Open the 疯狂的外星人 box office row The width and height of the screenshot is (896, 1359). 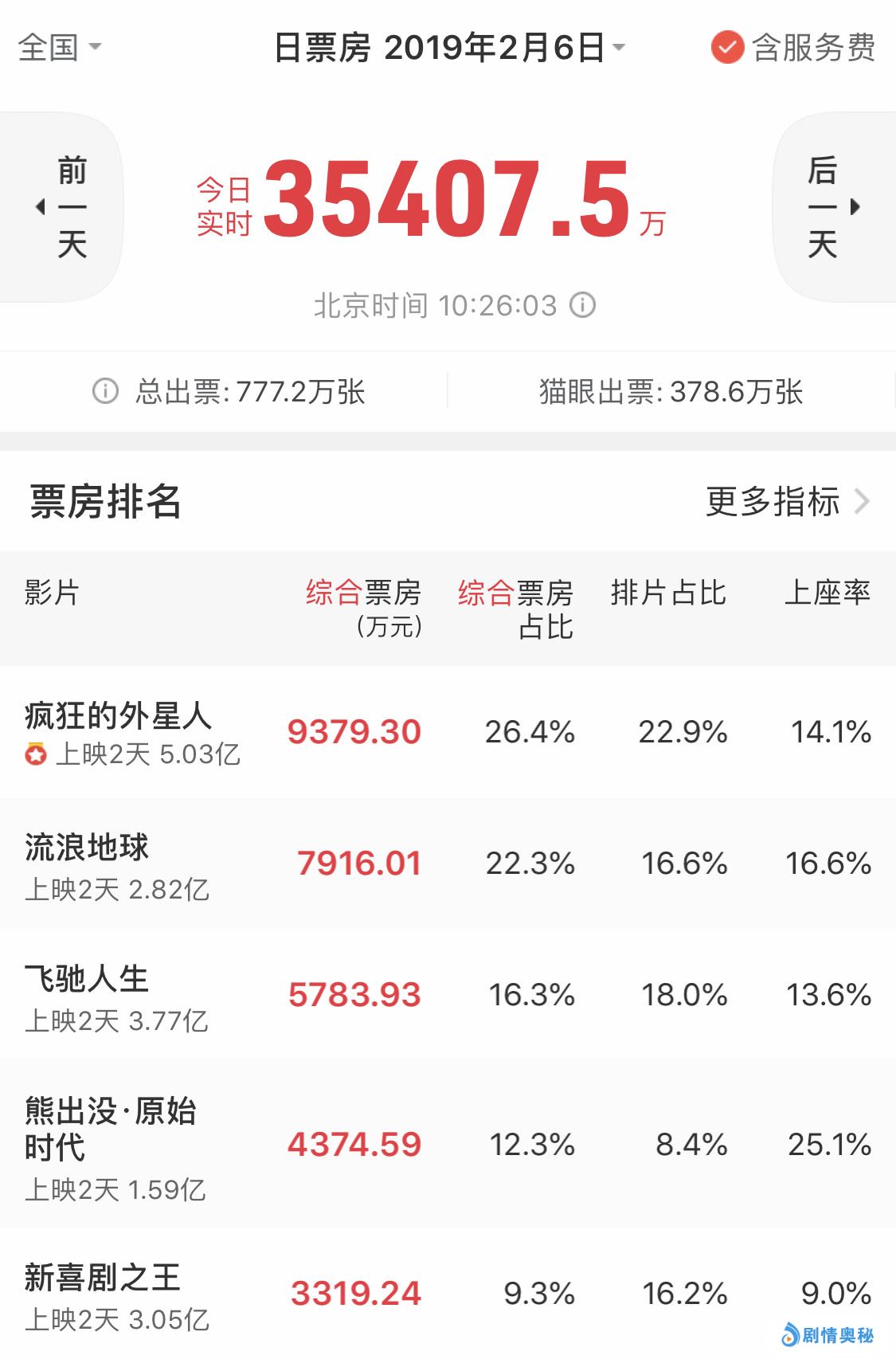448,732
